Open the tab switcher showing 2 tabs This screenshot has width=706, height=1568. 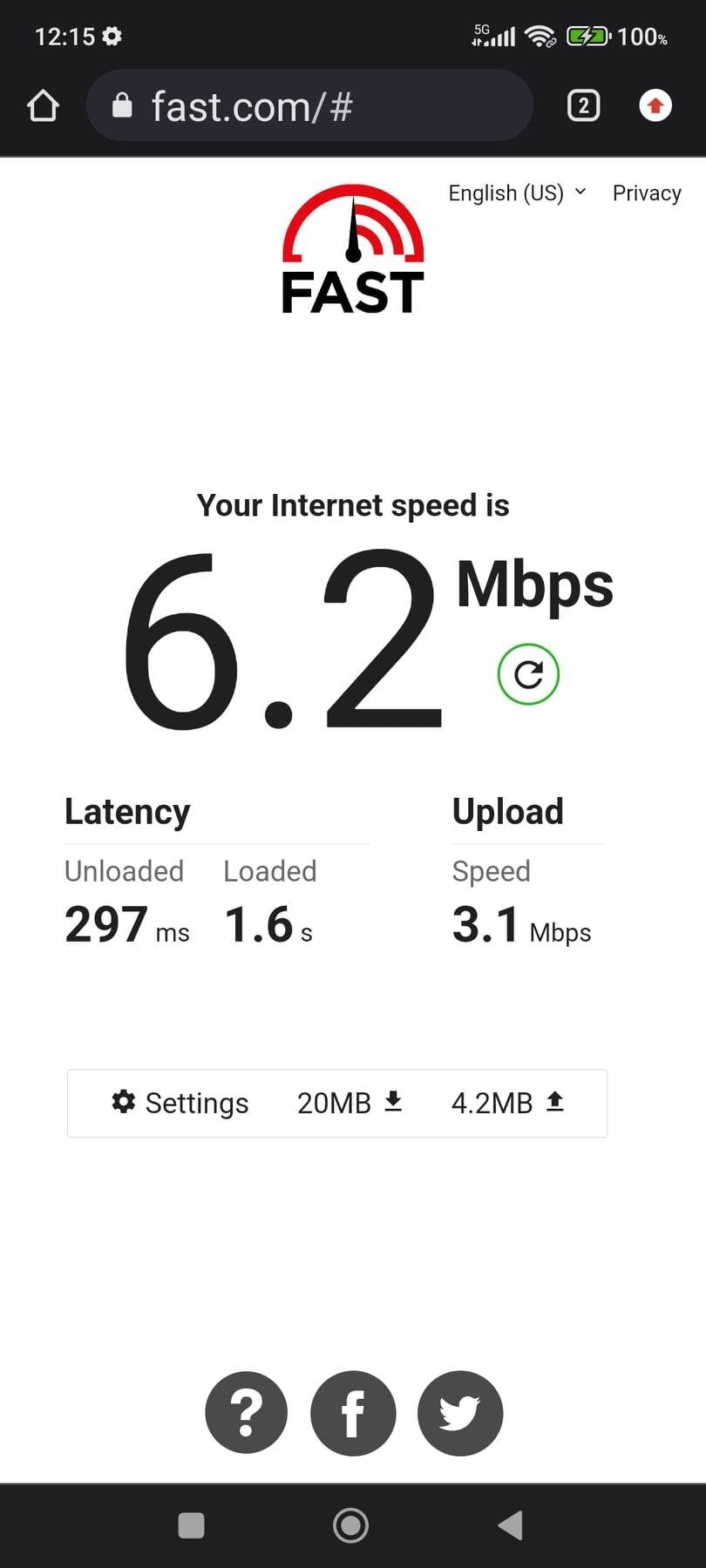point(583,106)
